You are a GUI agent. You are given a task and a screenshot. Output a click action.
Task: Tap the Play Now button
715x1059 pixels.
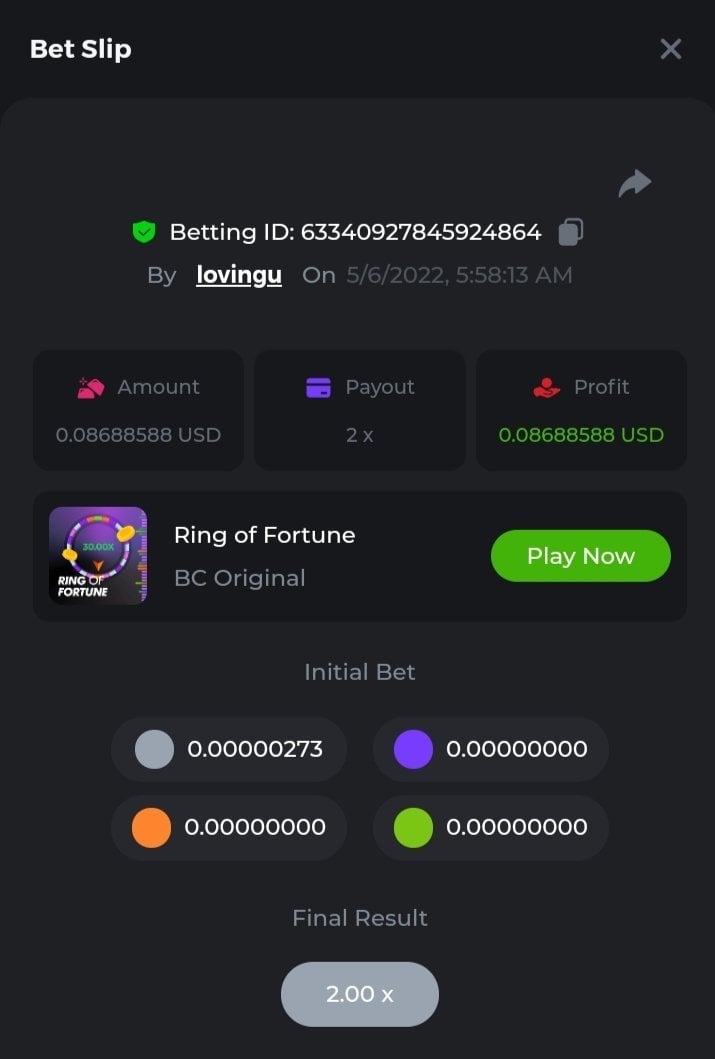pyautogui.click(x=580, y=556)
